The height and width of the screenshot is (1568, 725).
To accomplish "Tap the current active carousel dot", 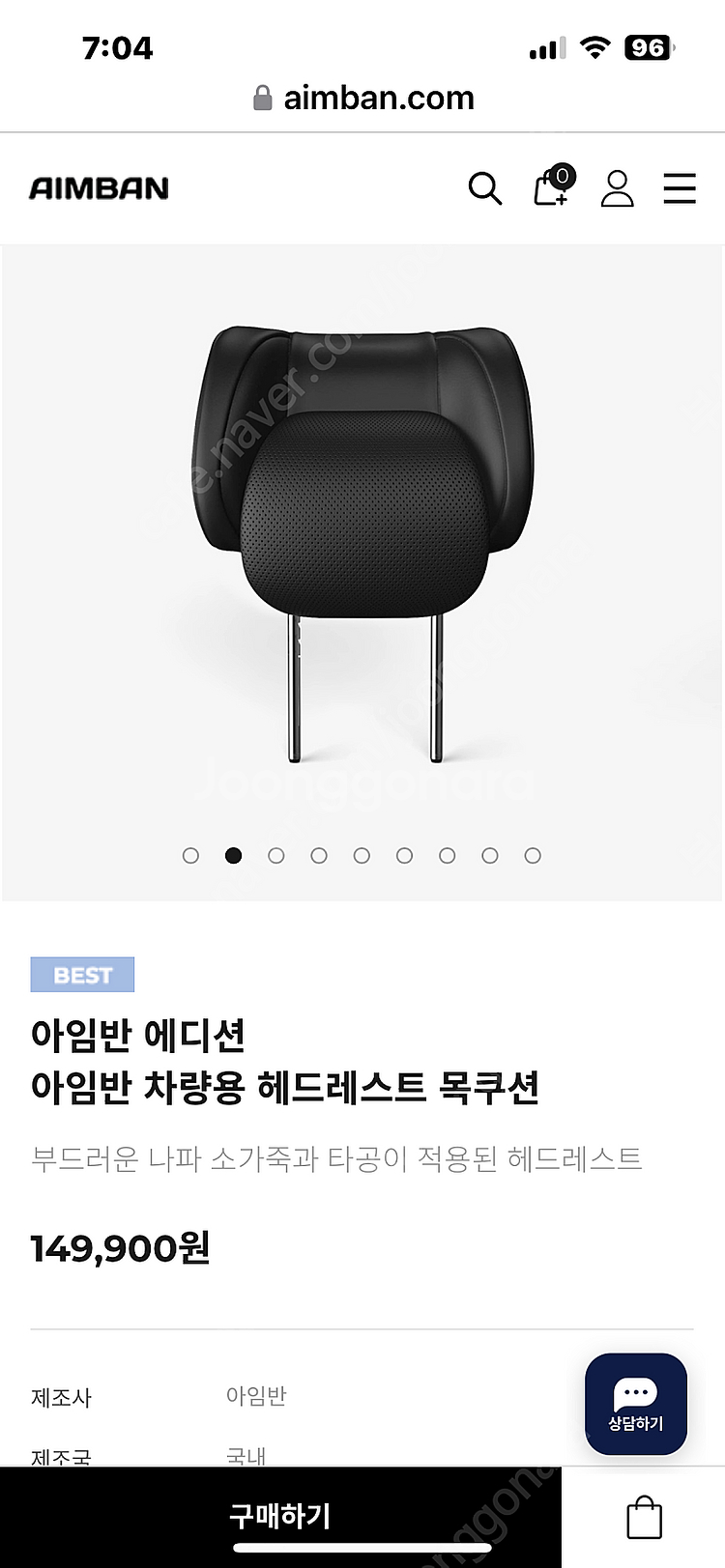I will coord(234,855).
